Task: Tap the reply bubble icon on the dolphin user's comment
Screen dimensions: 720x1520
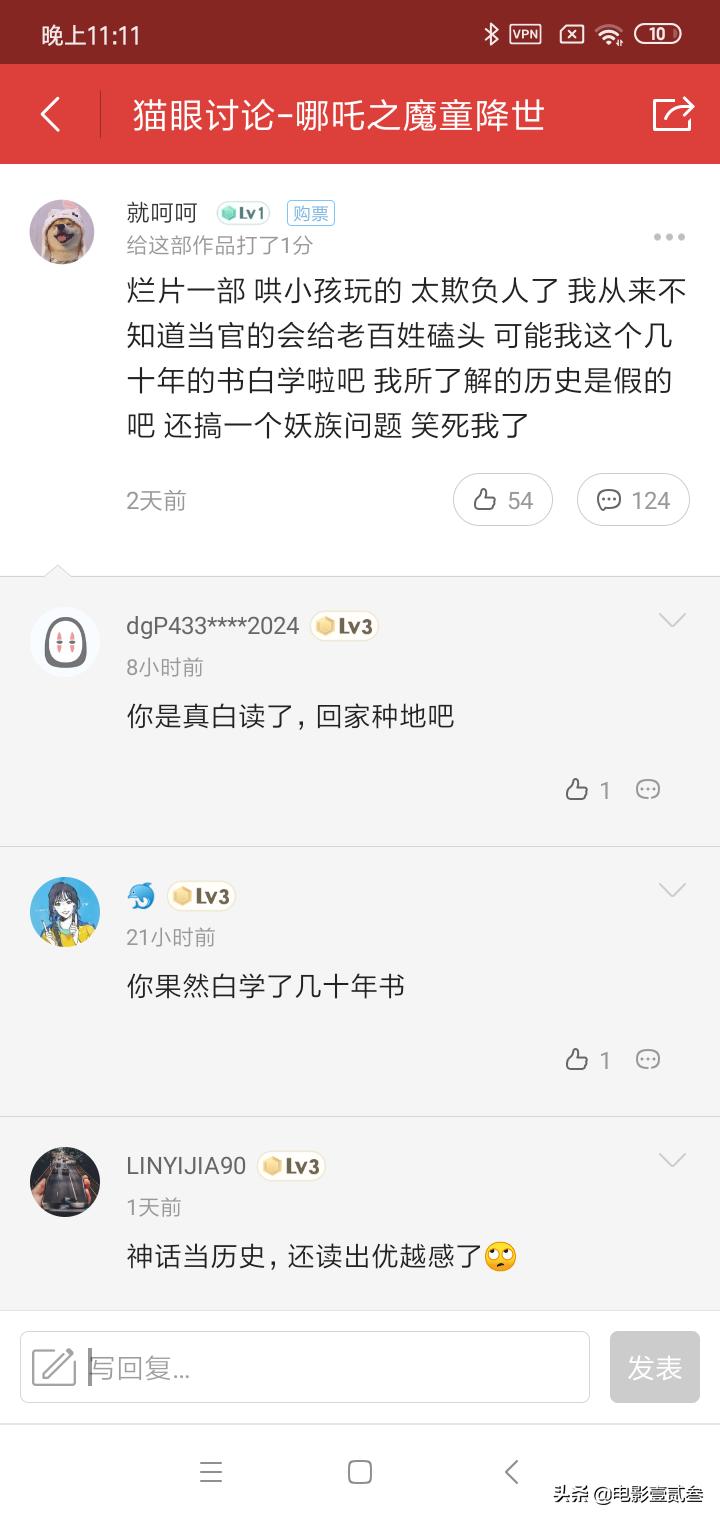Action: click(648, 1059)
